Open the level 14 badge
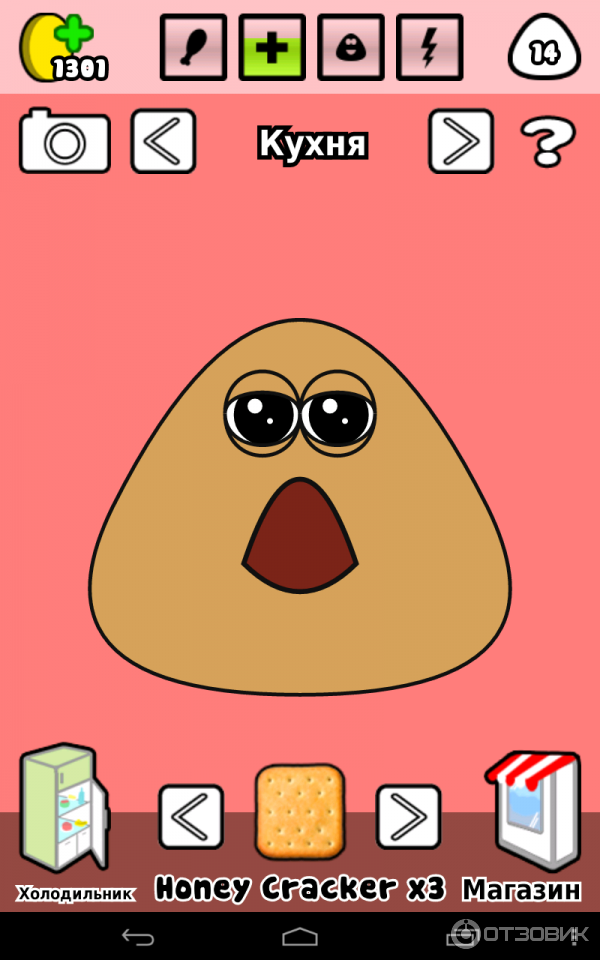Image resolution: width=600 pixels, height=960 pixels. point(544,48)
